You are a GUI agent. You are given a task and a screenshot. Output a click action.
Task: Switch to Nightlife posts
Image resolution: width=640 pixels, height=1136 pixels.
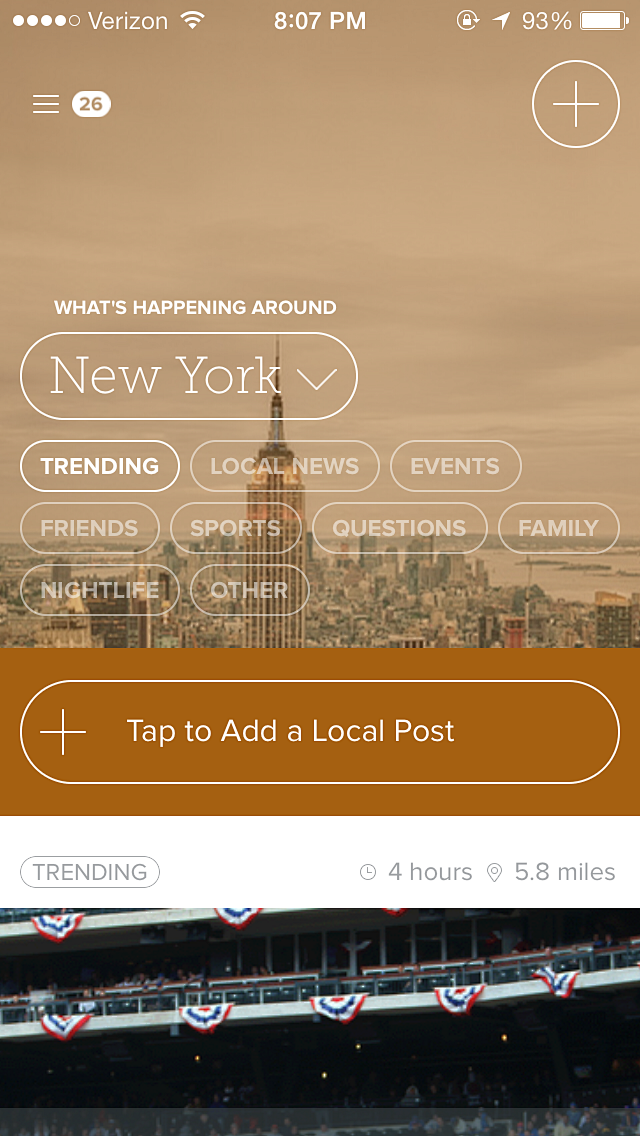100,590
